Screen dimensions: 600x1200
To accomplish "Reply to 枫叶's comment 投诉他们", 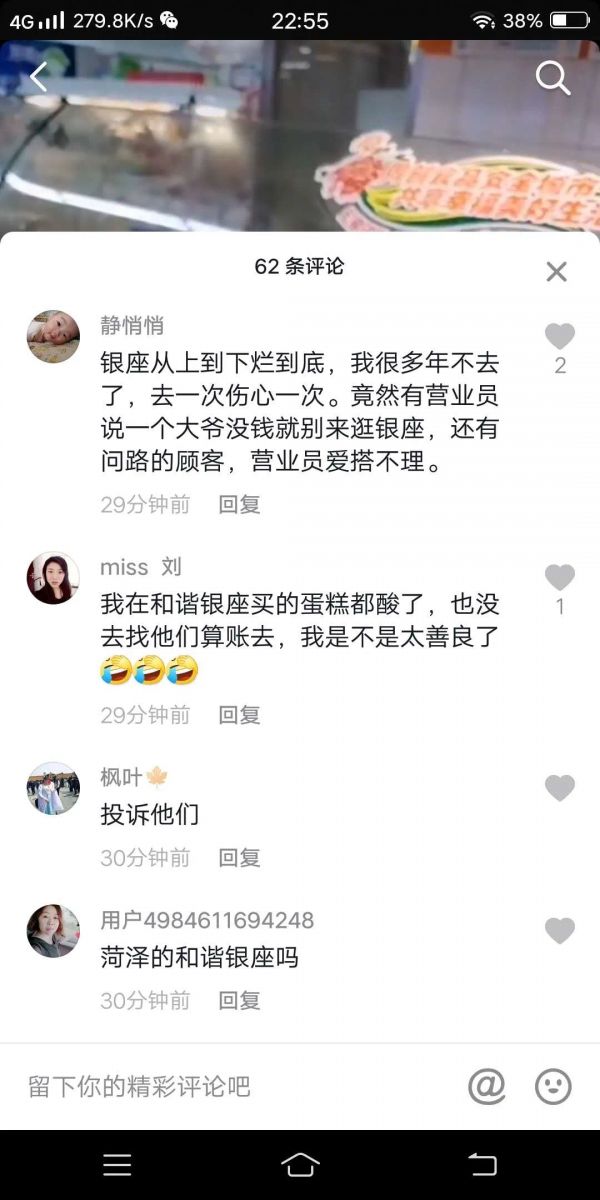I will (x=239, y=858).
